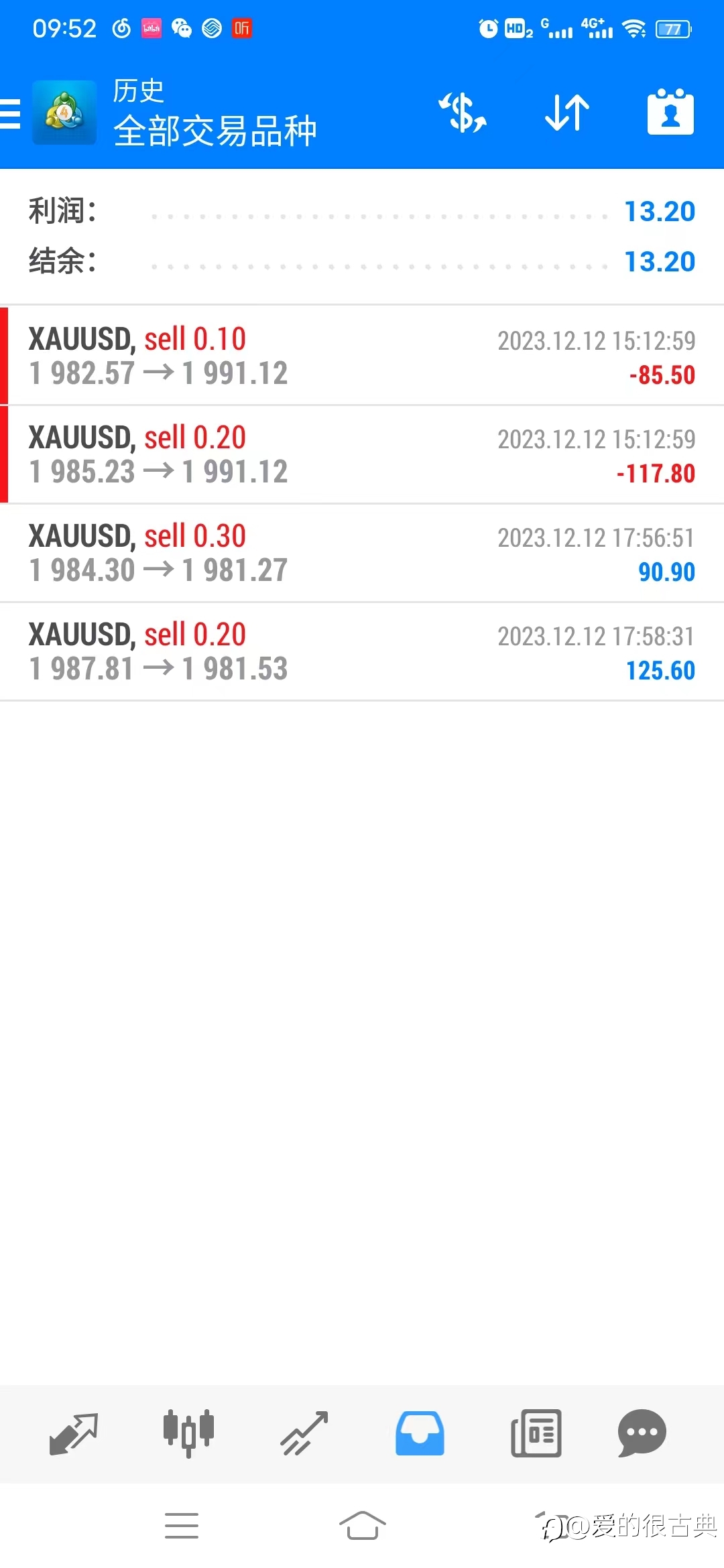The height and width of the screenshot is (1568, 724).
Task: Open the sort order arrows
Action: (567, 112)
